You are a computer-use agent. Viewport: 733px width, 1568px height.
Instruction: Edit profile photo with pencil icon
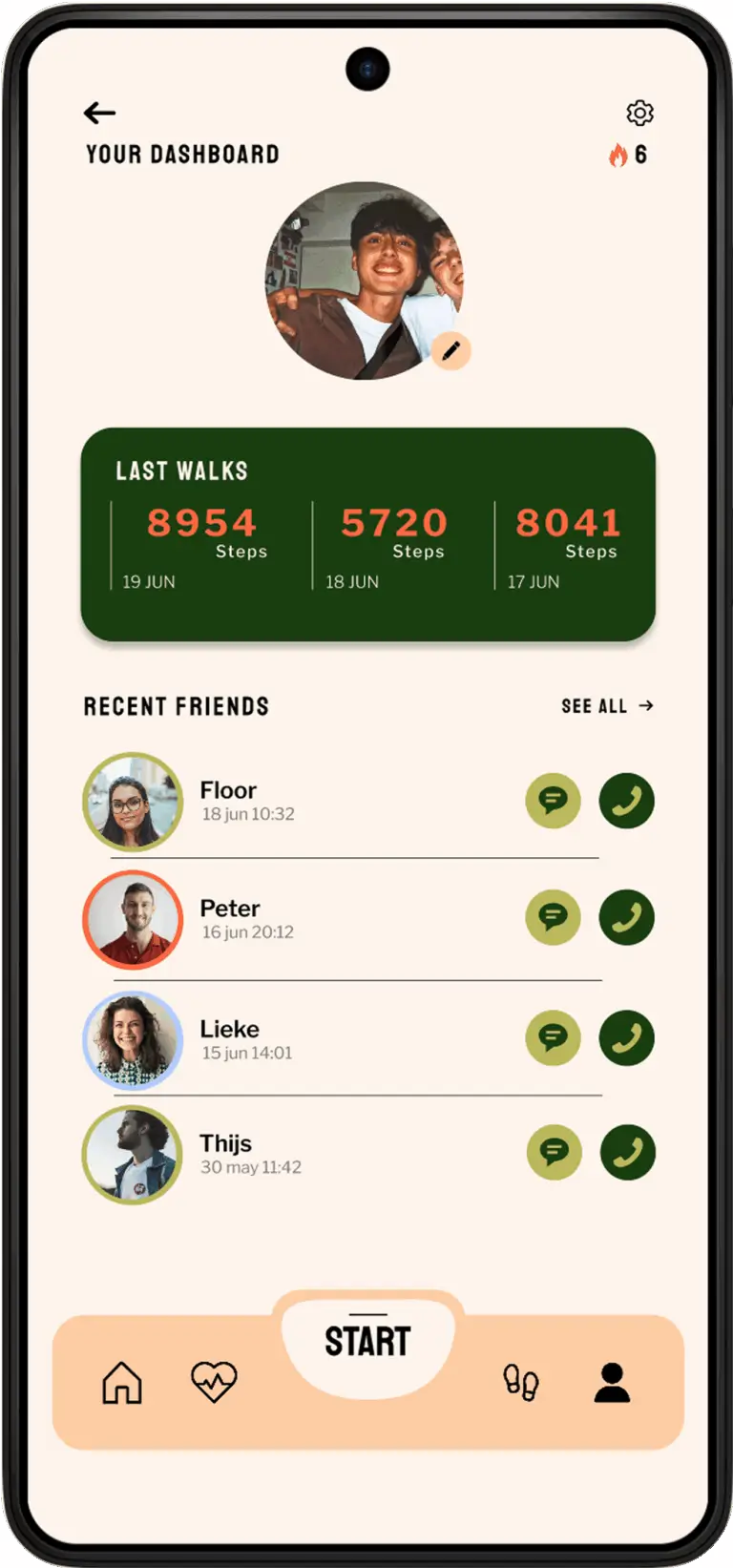pyautogui.click(x=450, y=350)
